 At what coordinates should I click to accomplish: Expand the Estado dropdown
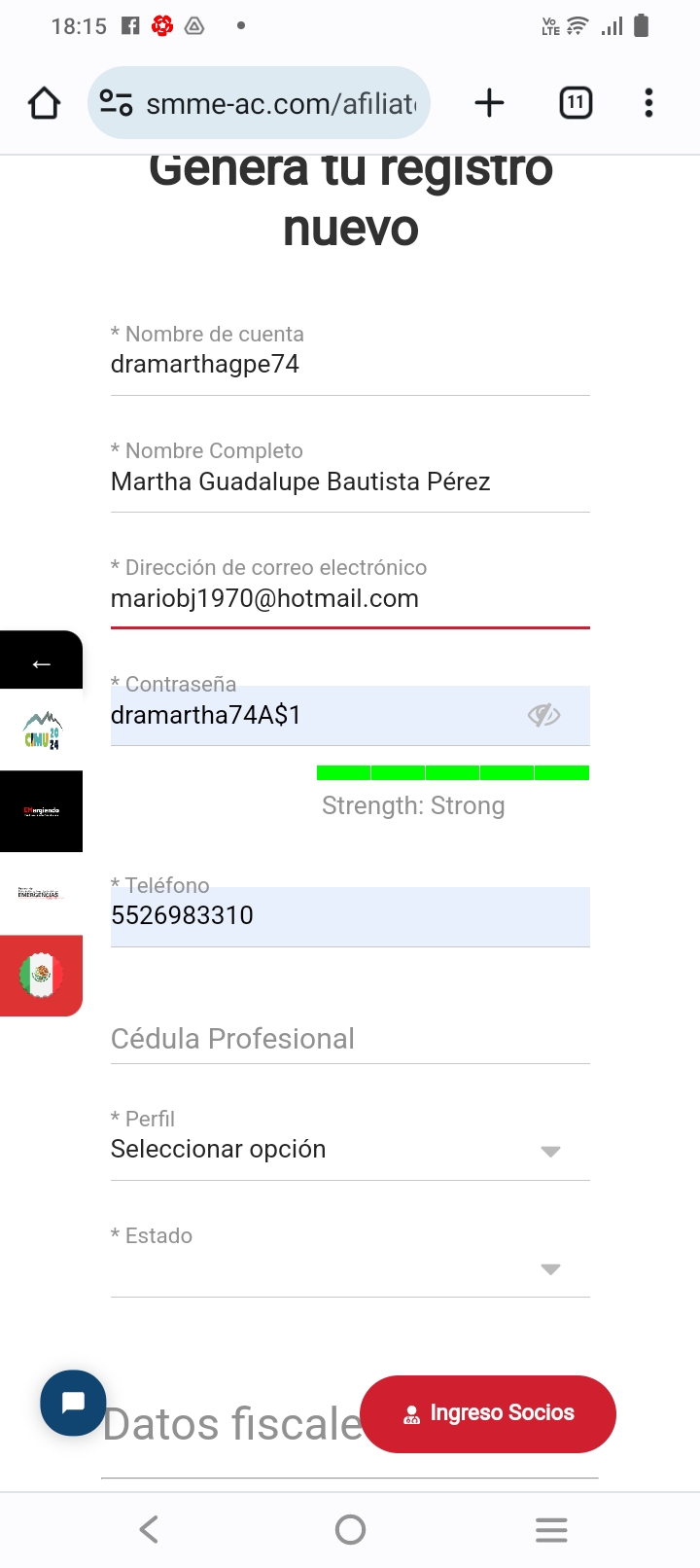click(x=350, y=1267)
